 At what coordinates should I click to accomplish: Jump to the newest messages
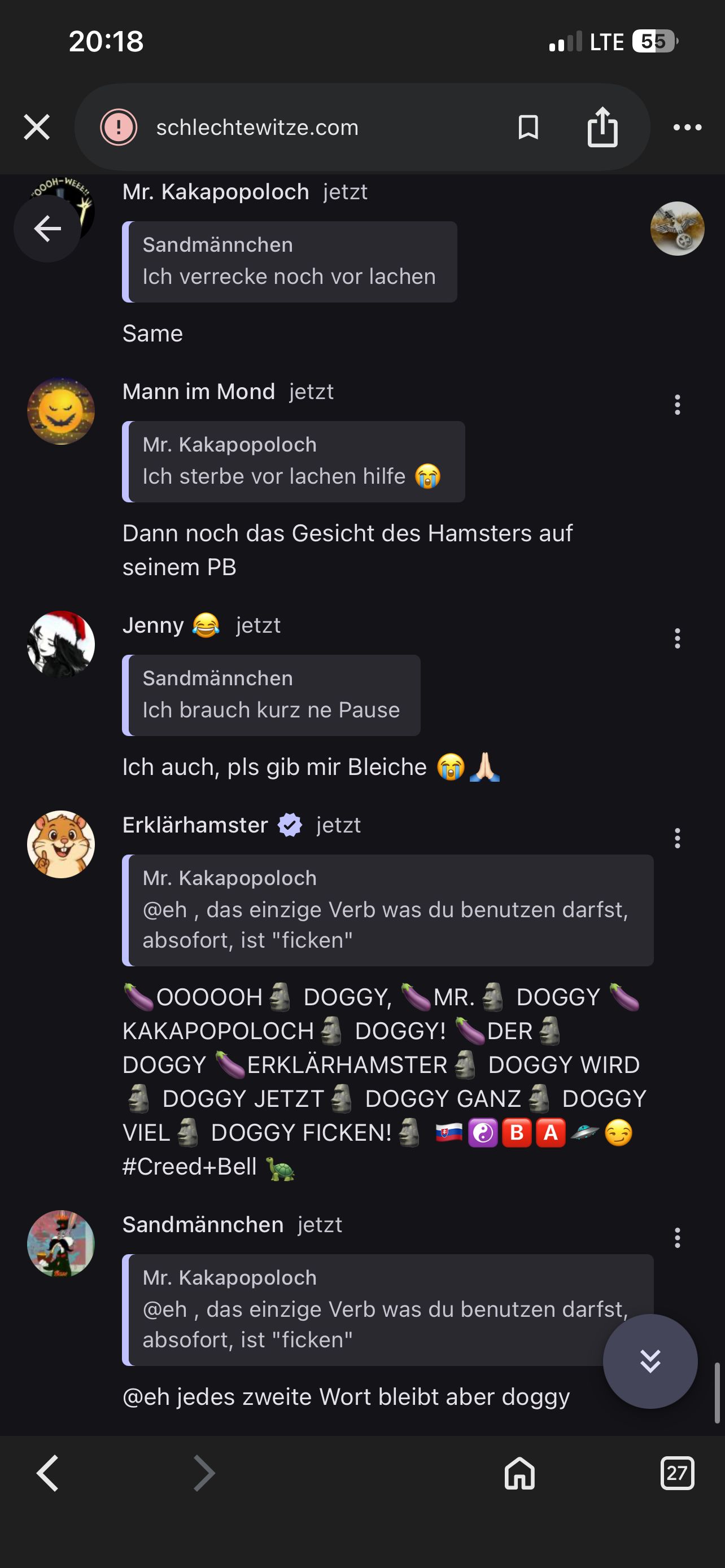[649, 1361]
